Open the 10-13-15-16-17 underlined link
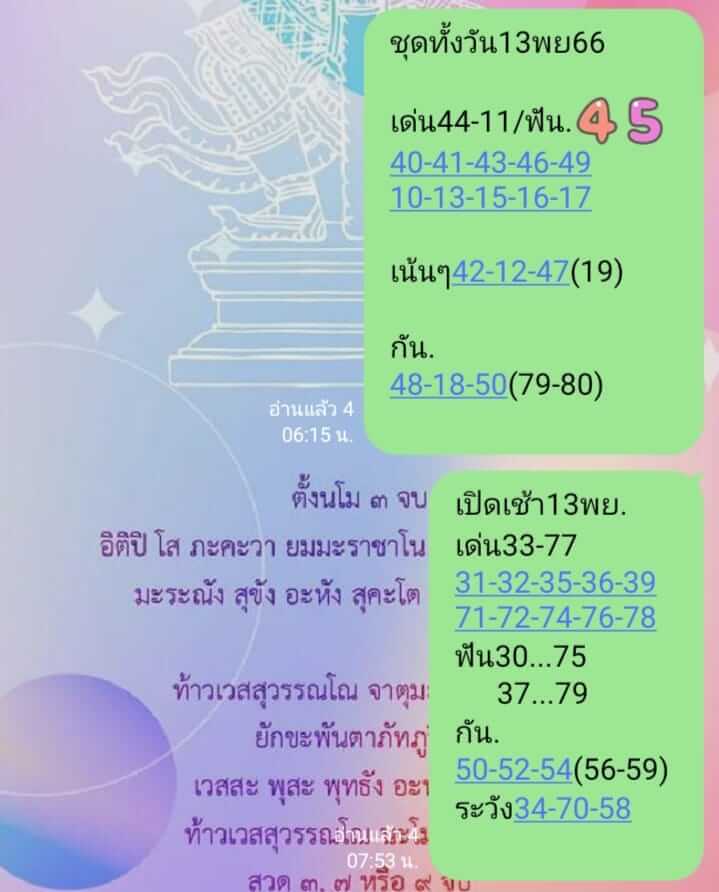The width and height of the screenshot is (719, 892). click(490, 197)
